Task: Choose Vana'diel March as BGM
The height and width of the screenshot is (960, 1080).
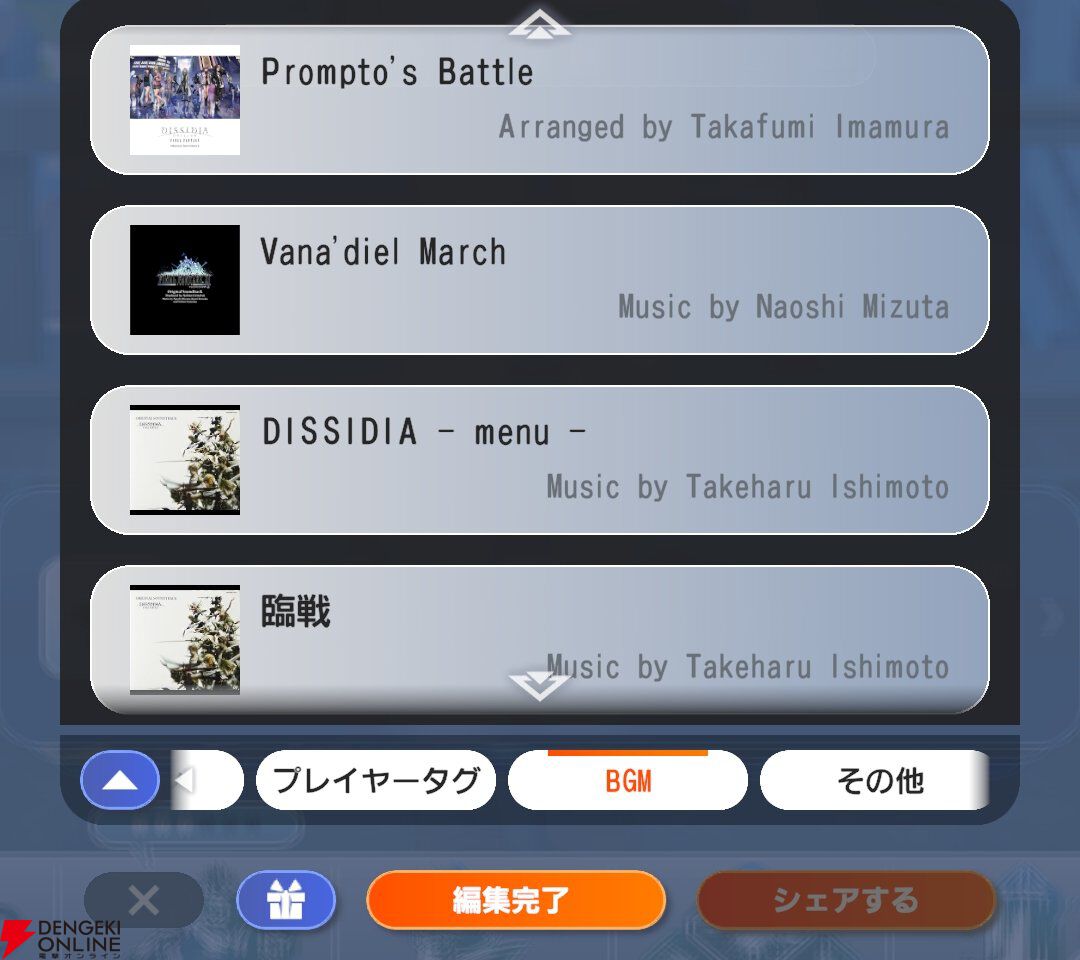Action: (x=540, y=280)
